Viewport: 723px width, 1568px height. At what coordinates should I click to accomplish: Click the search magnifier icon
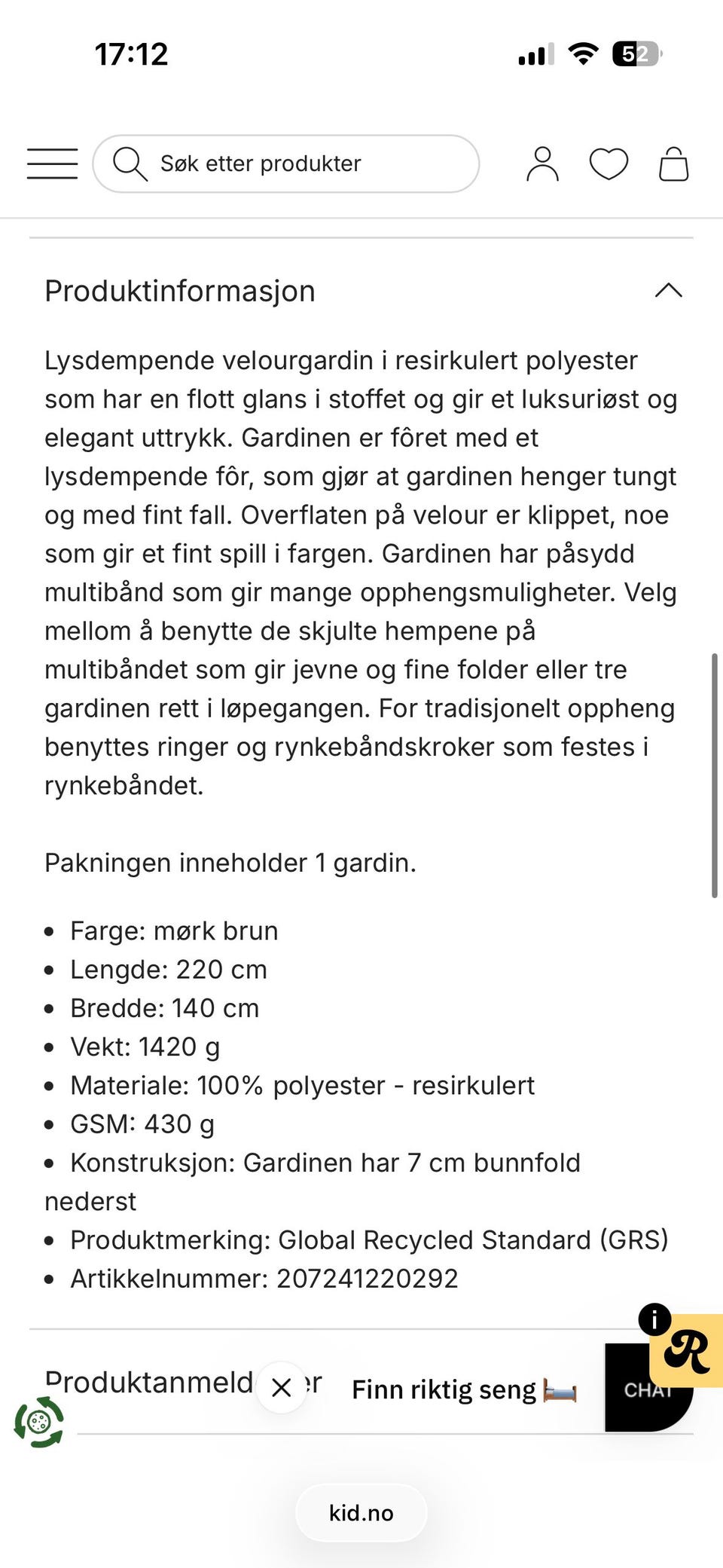point(131,164)
